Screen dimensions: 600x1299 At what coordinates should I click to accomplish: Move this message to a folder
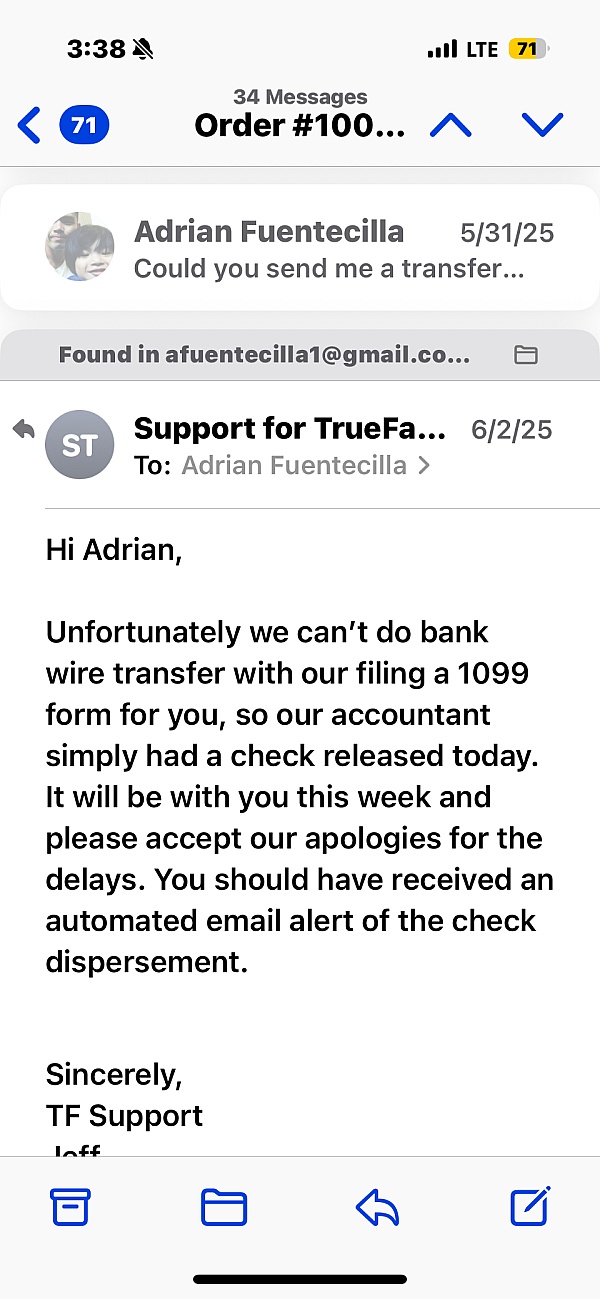point(224,1208)
